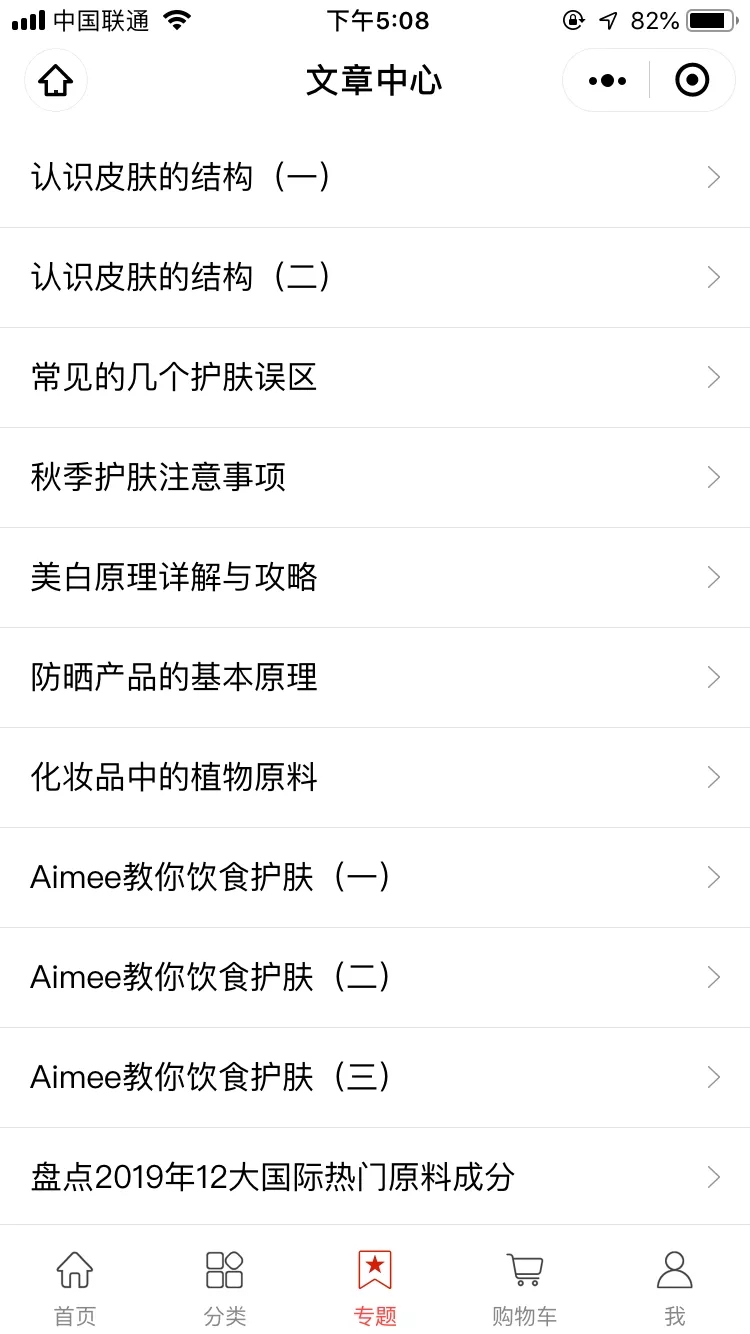Open Aimee教你饮食护肤（一）
This screenshot has width=750, height=1334.
[375, 878]
